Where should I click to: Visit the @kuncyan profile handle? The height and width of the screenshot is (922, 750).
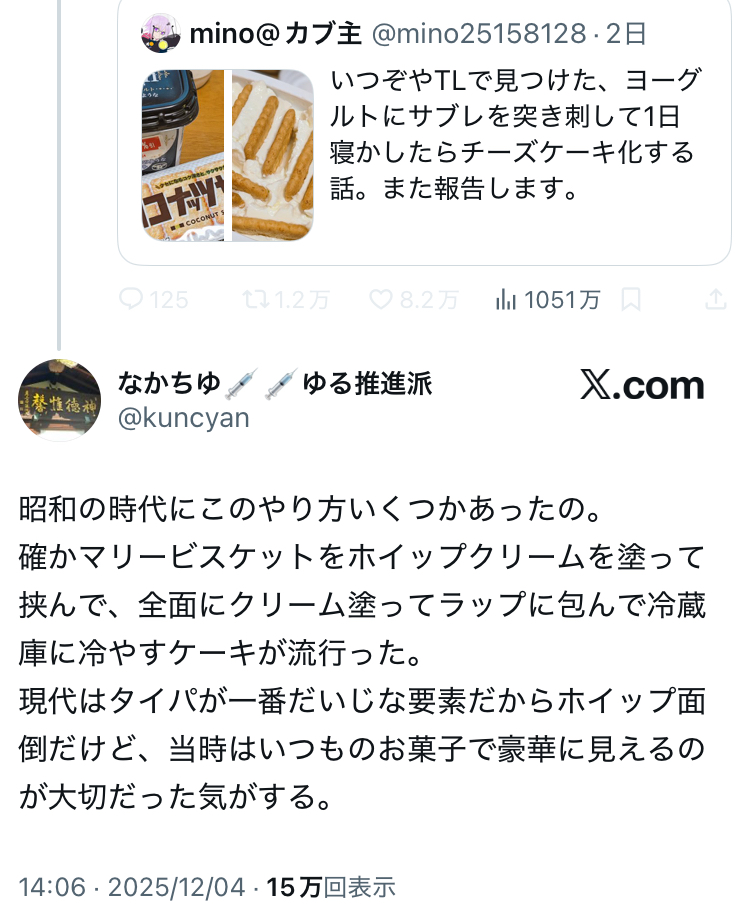tap(183, 418)
